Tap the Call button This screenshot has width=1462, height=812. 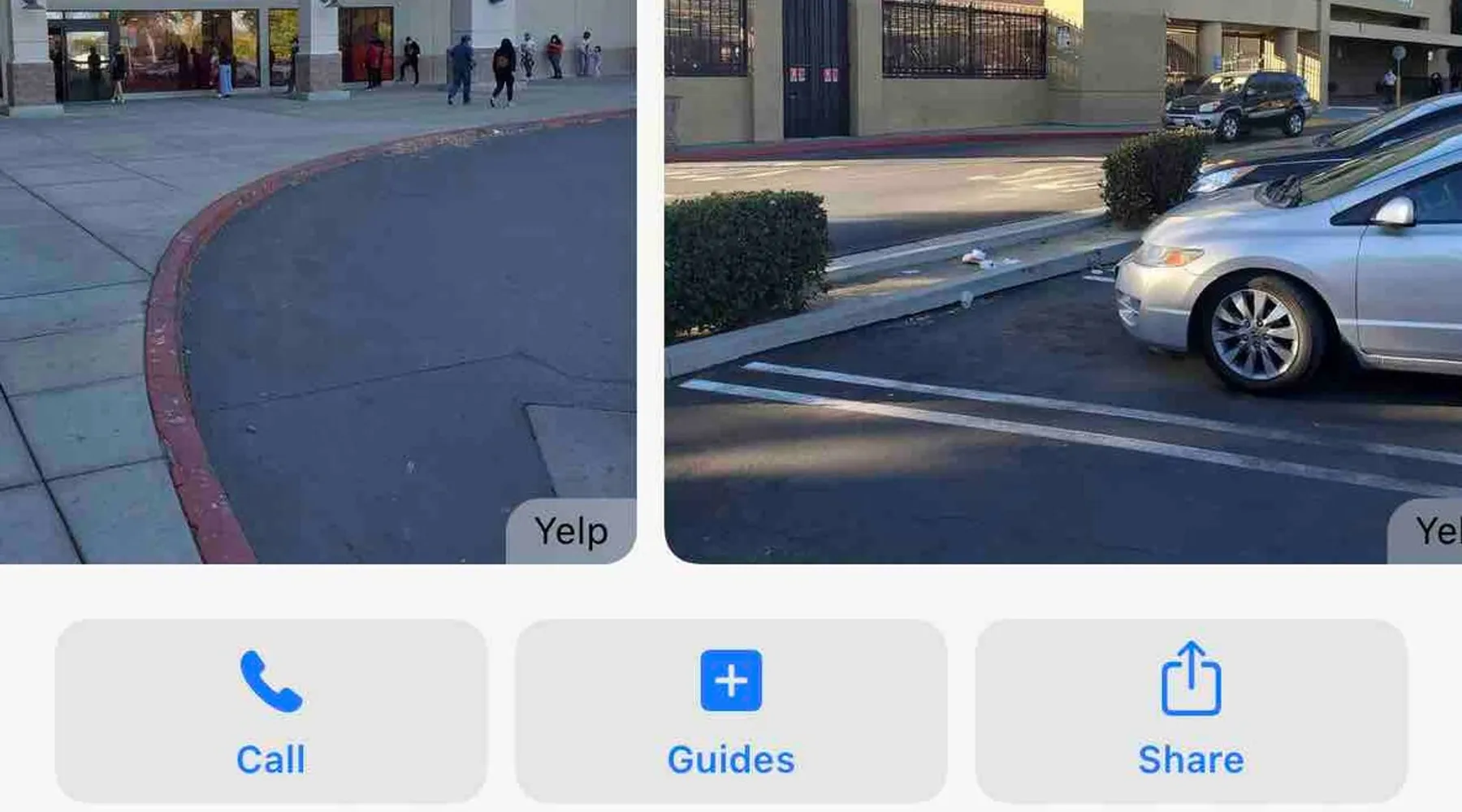point(270,712)
